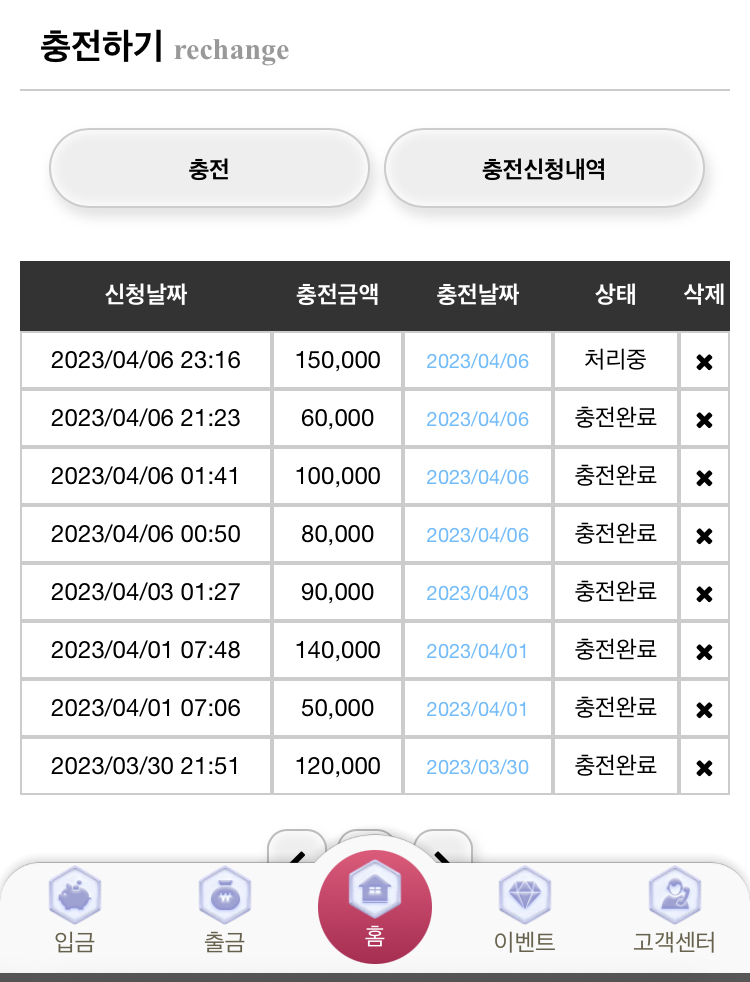The width and height of the screenshot is (750, 982).
Task: Go to 입금 deposit tab
Action: point(75,910)
